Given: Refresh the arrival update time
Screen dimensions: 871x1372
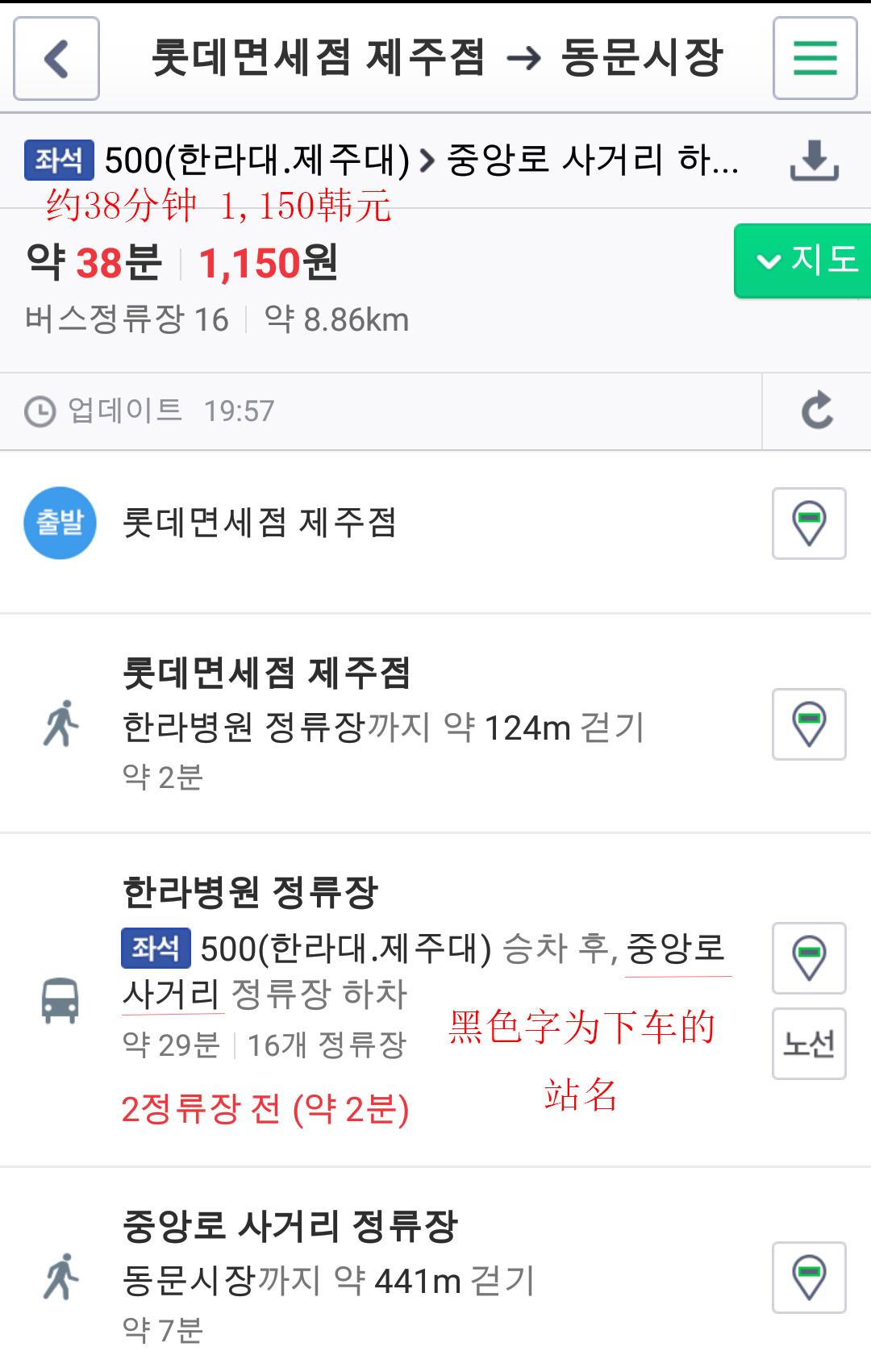Looking at the screenshot, I should point(816,411).
